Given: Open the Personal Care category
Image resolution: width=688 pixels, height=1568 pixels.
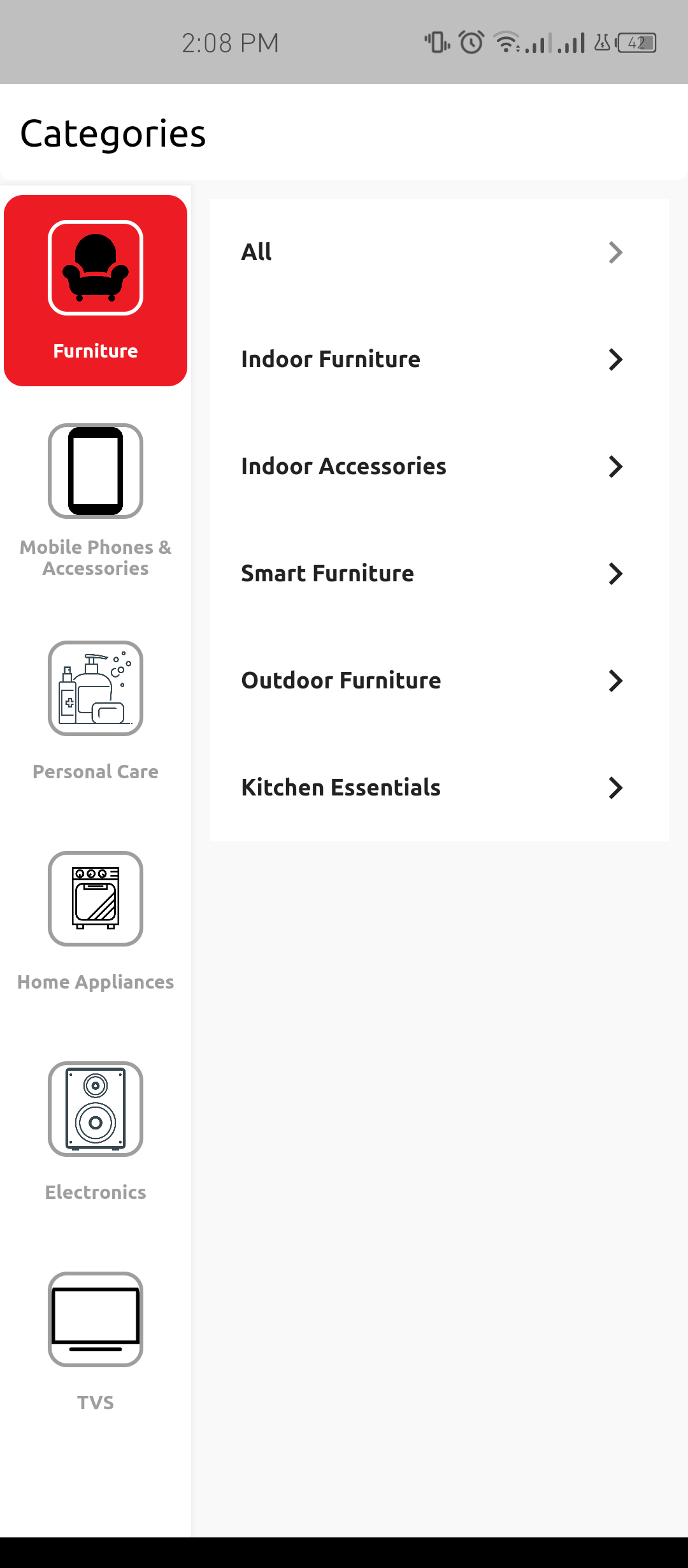Looking at the screenshot, I should coord(96,711).
